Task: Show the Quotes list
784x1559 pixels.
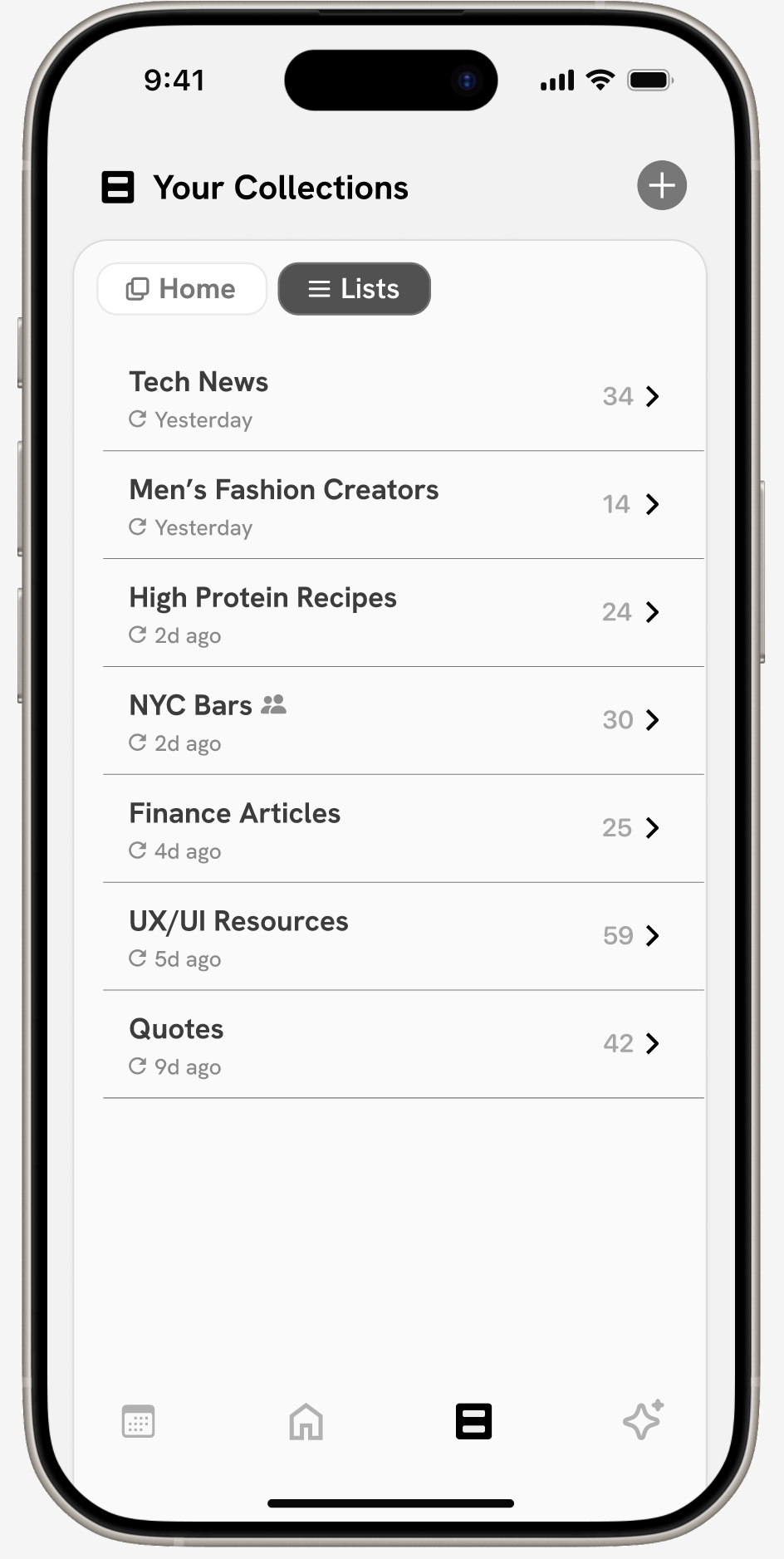Action: pos(394,1046)
